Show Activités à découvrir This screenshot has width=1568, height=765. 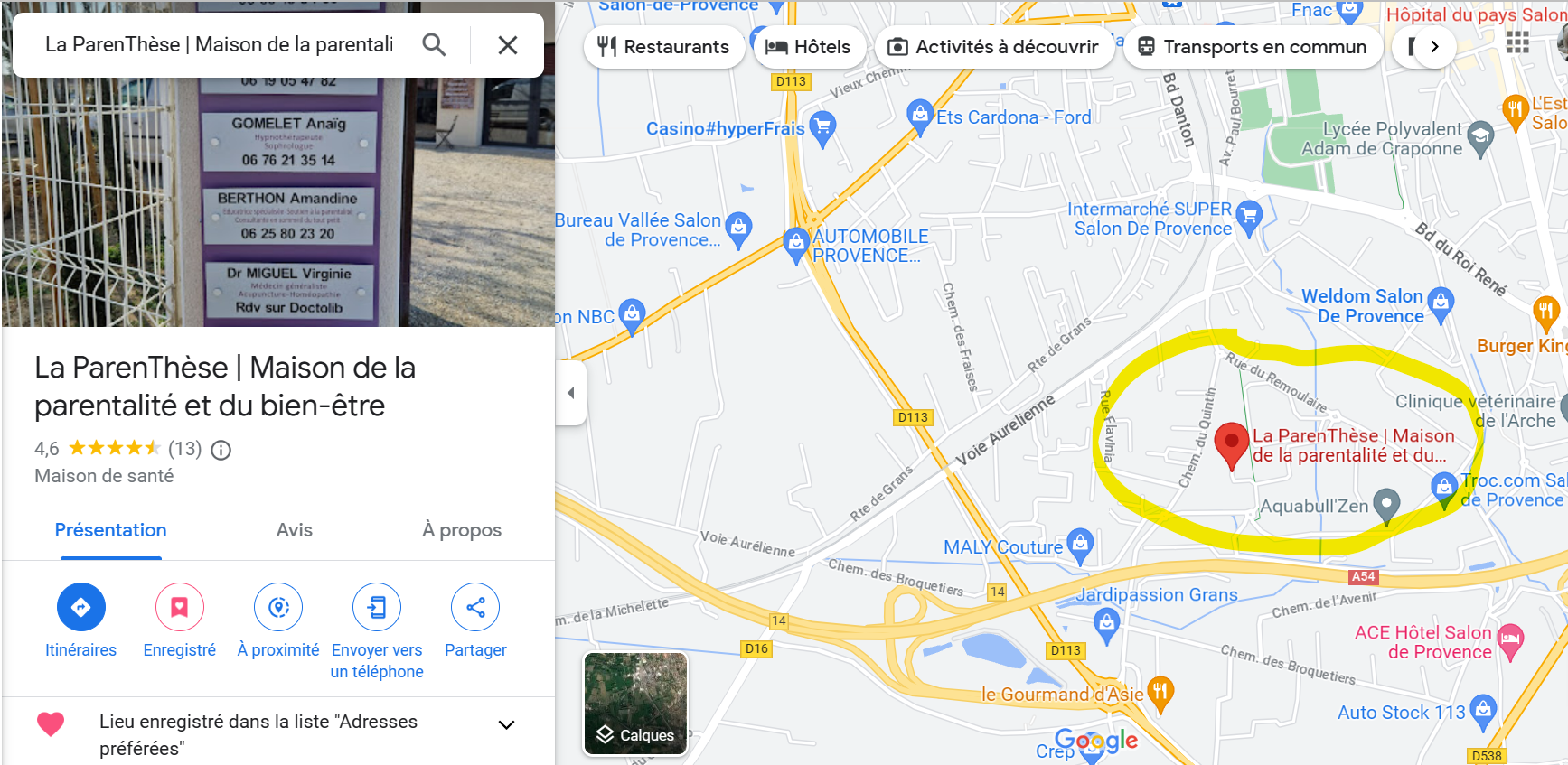993,47
